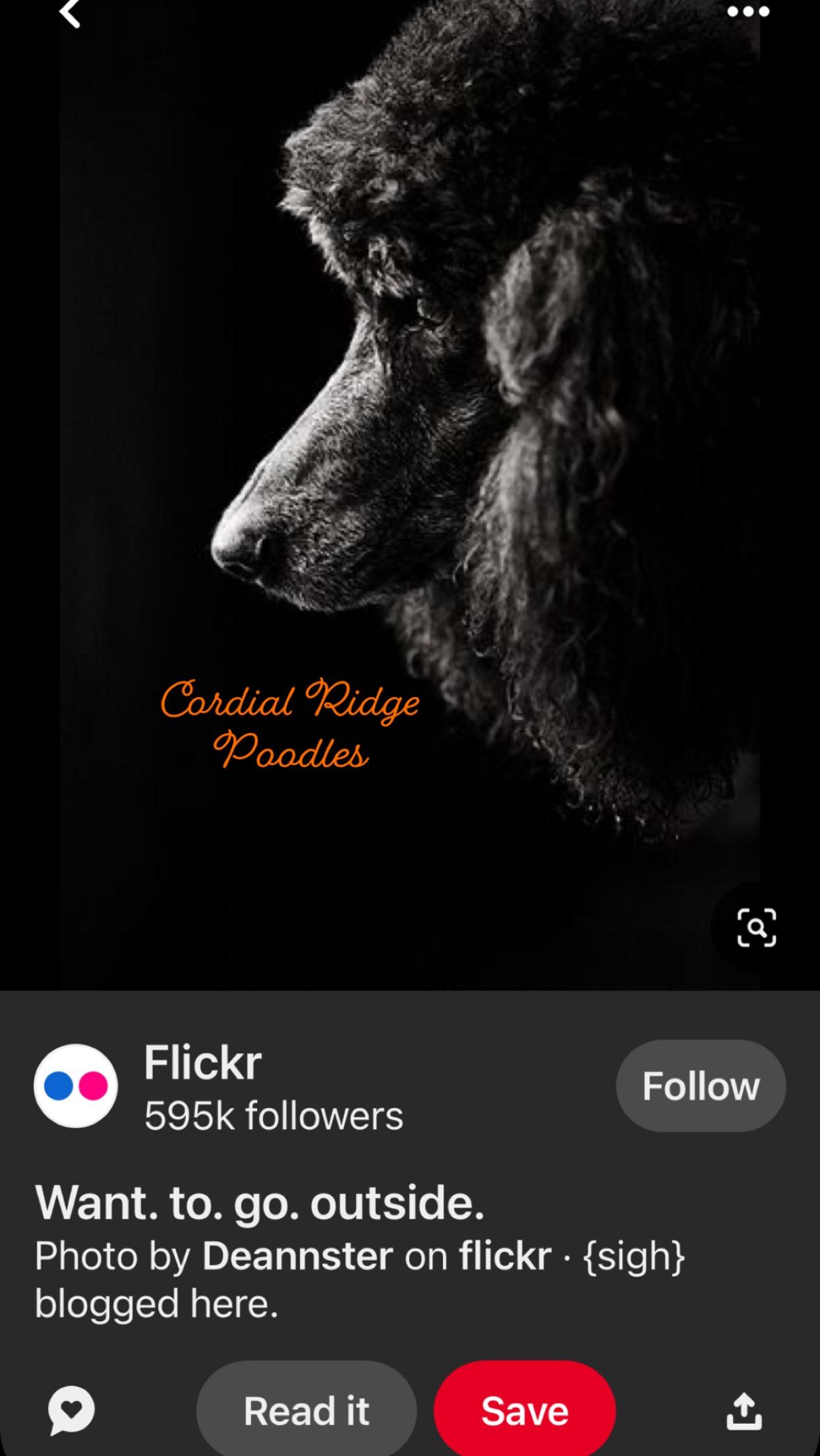This screenshot has width=820, height=1456.
Task: Tap the Read it button
Action: (x=307, y=1411)
